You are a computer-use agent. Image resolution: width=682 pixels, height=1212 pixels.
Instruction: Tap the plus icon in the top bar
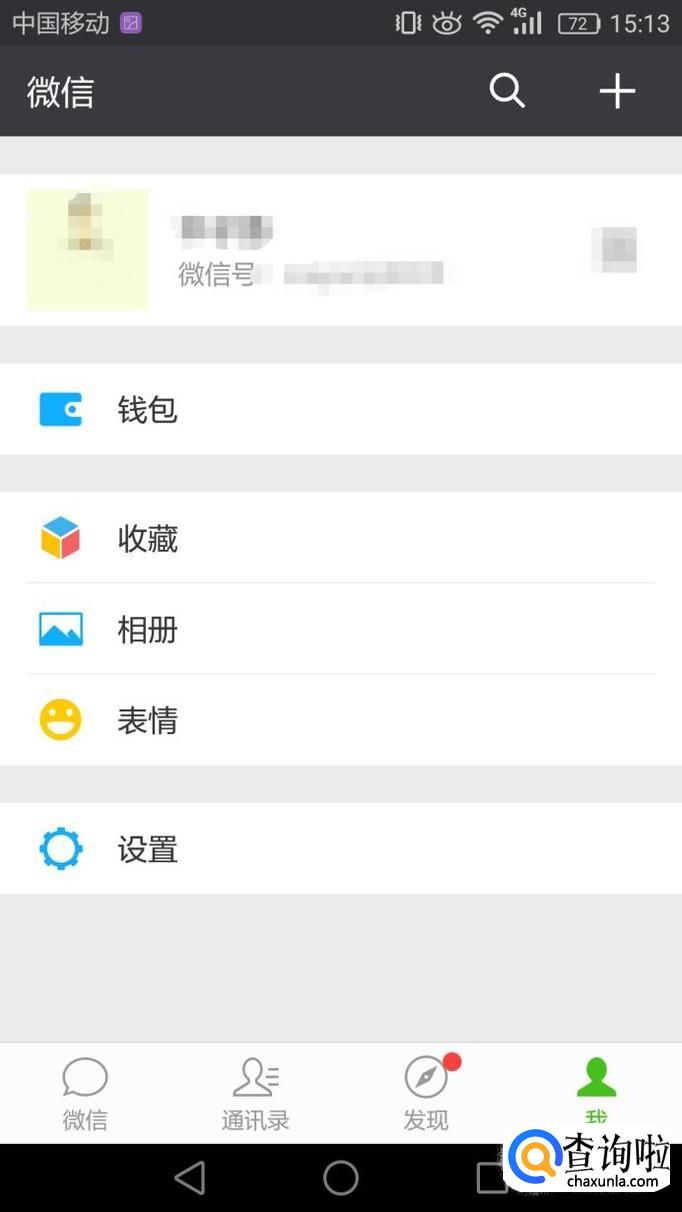[617, 91]
